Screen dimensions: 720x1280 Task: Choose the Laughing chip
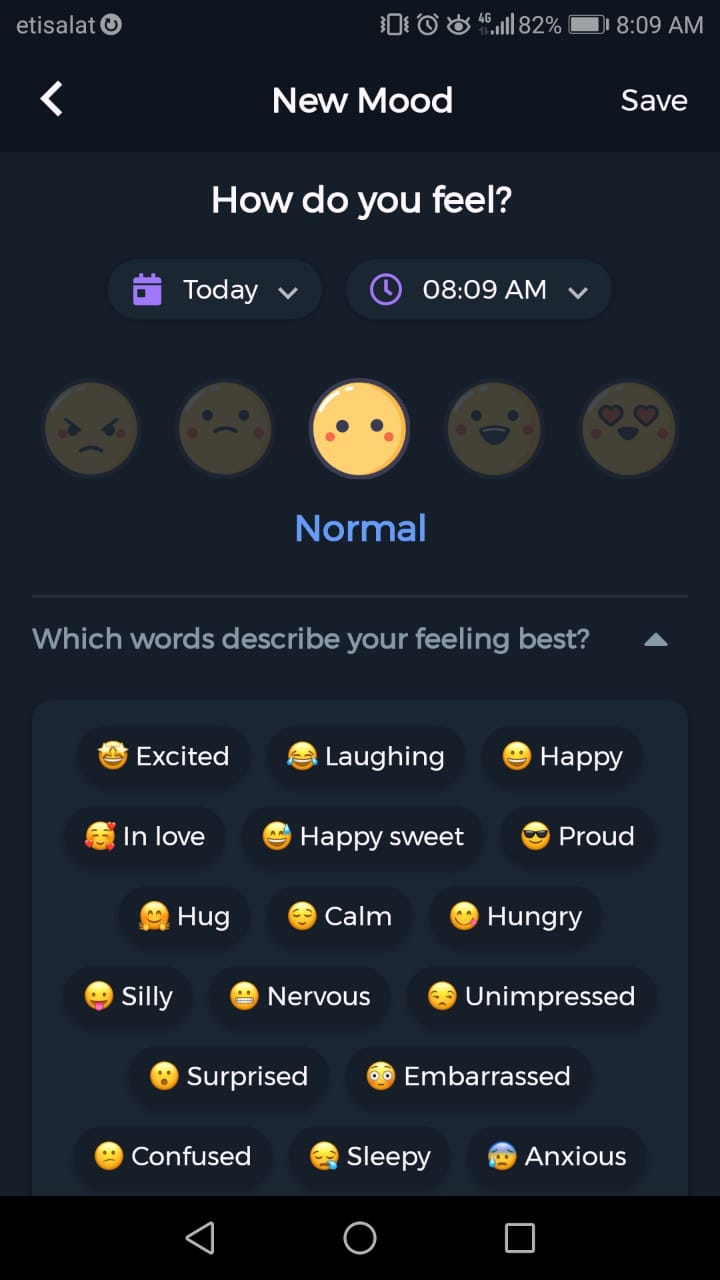(x=365, y=756)
